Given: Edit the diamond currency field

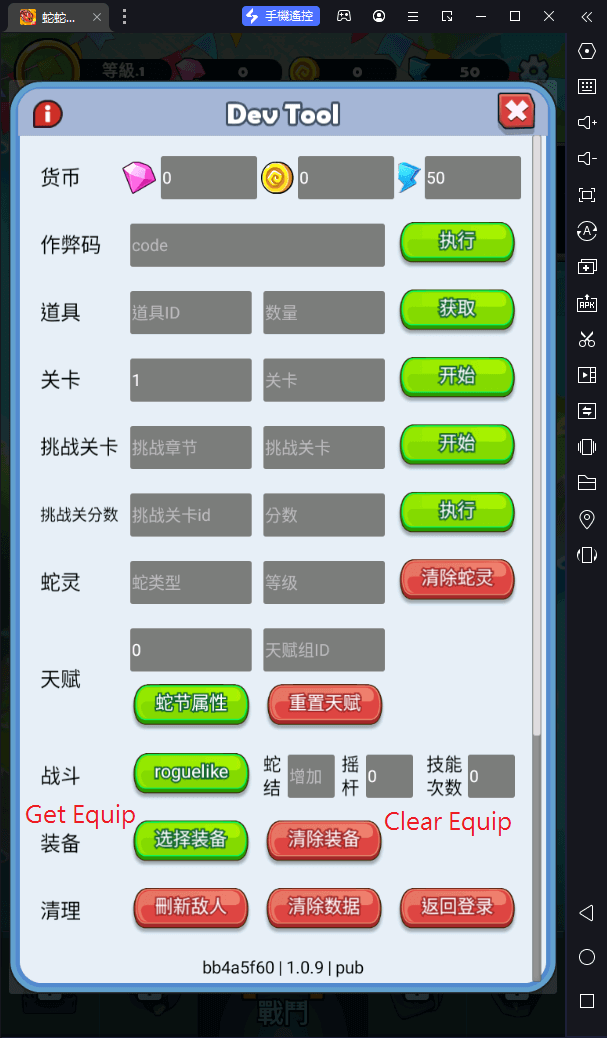Looking at the screenshot, I should tap(209, 177).
